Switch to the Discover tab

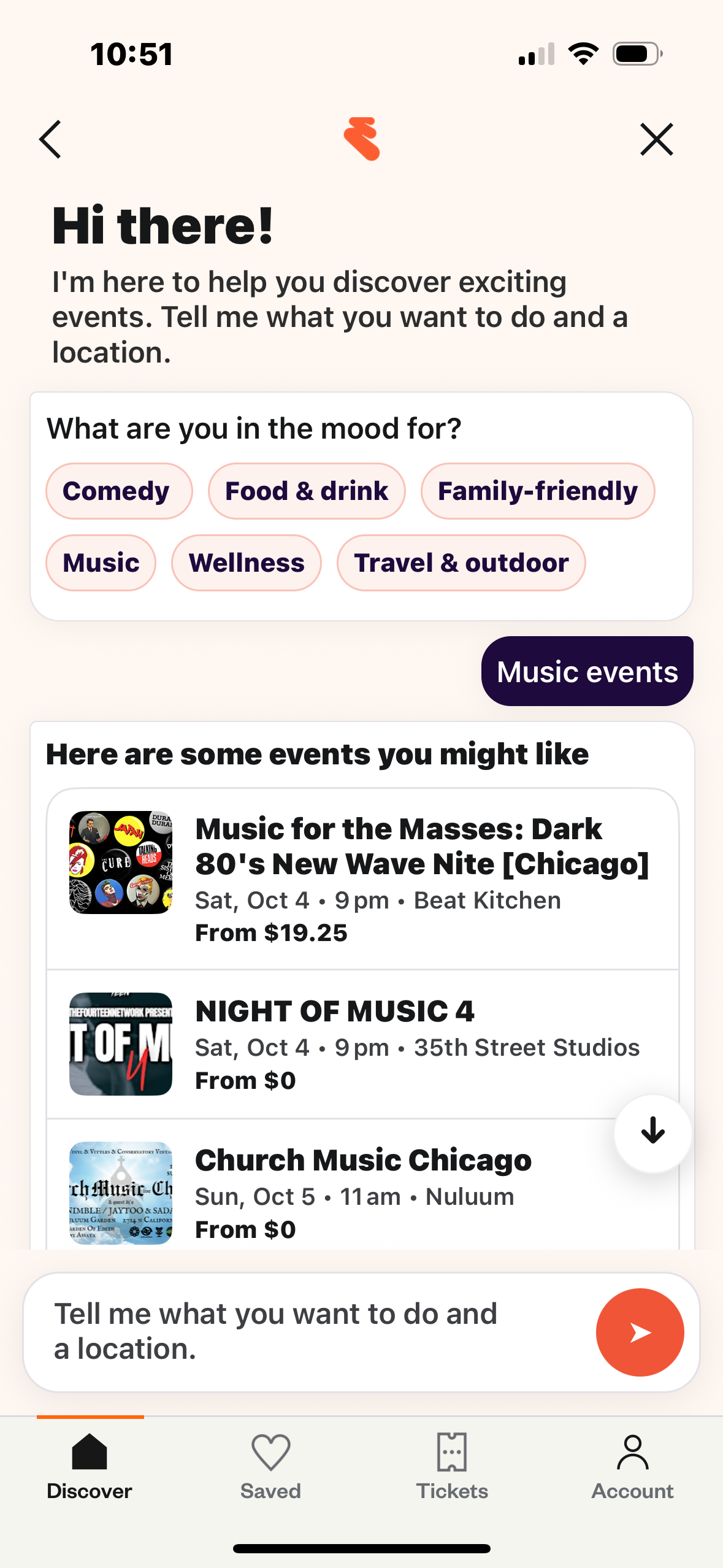point(90,1466)
